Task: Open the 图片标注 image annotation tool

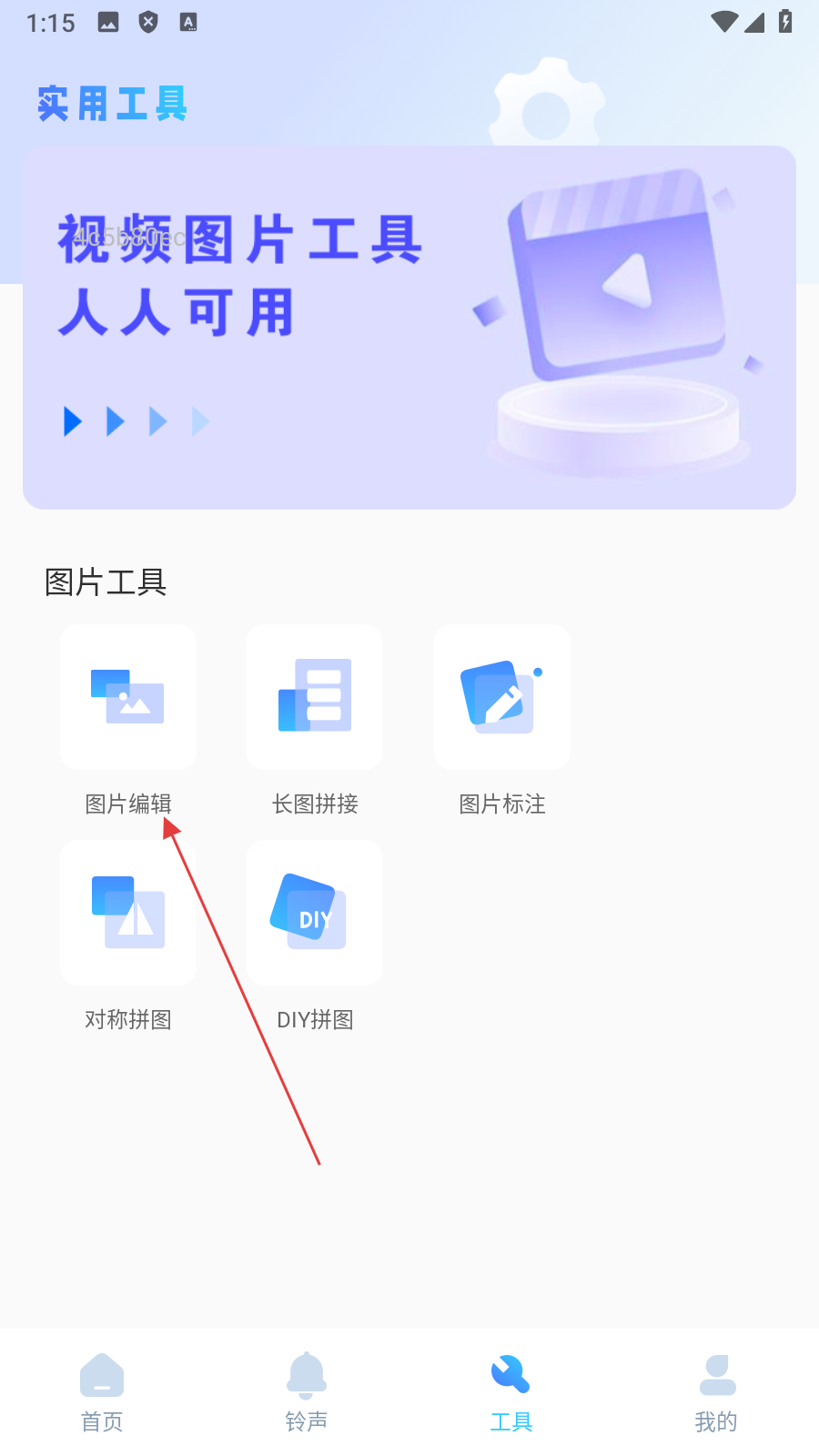Action: point(502,698)
